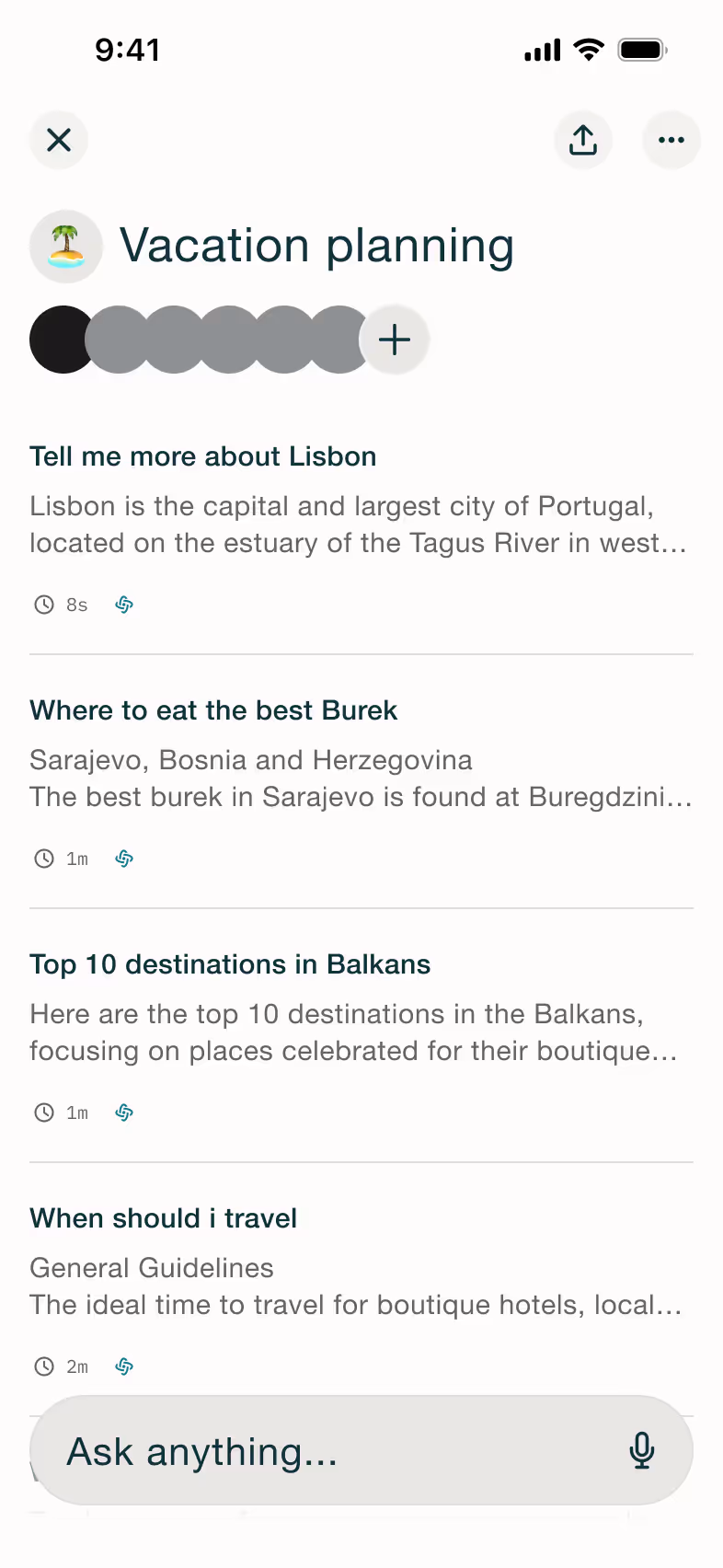Viewport: 723px width, 1568px height.
Task: View Top 10 destinations in Balkans thread
Action: click(x=361, y=1037)
